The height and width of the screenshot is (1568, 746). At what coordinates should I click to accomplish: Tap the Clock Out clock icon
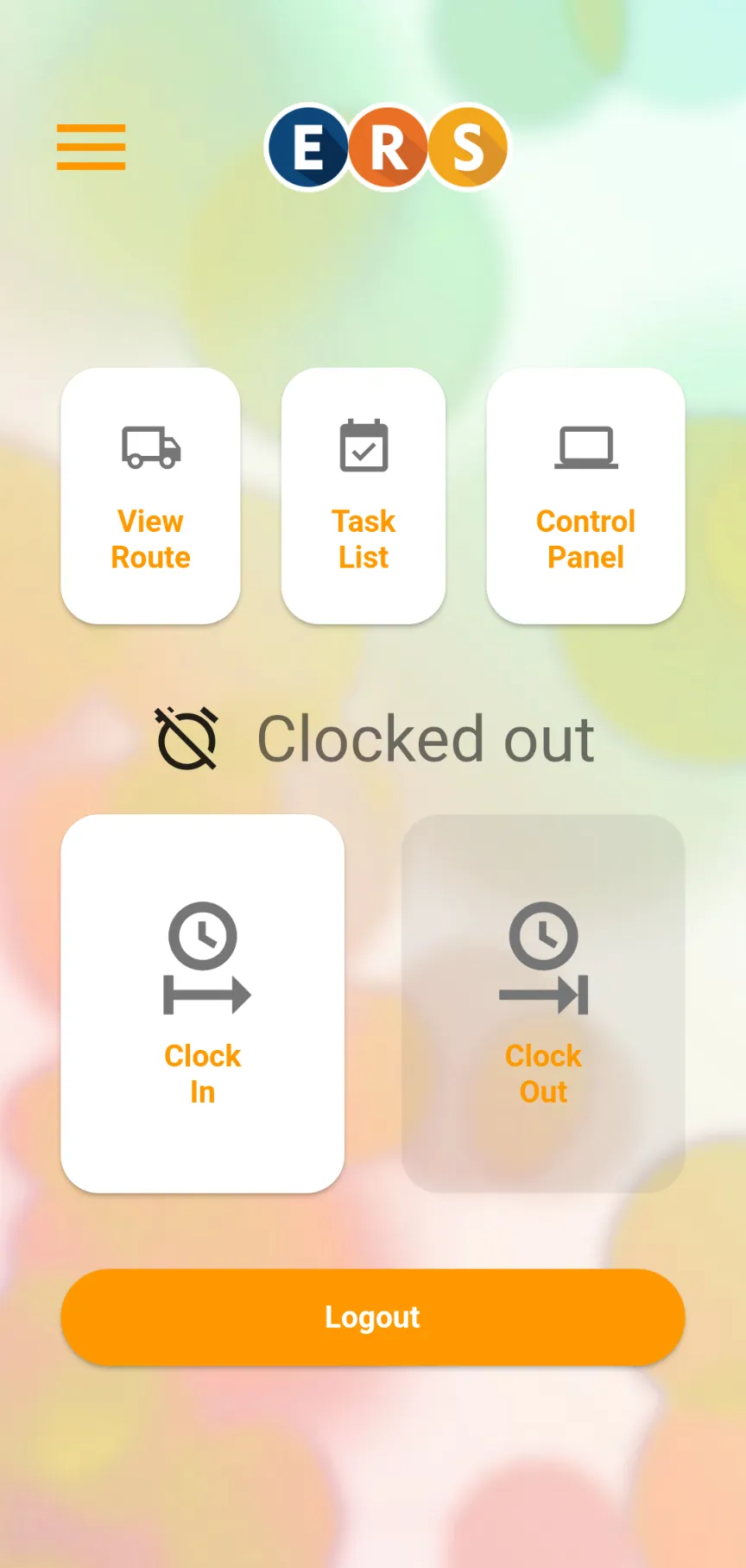(x=542, y=958)
